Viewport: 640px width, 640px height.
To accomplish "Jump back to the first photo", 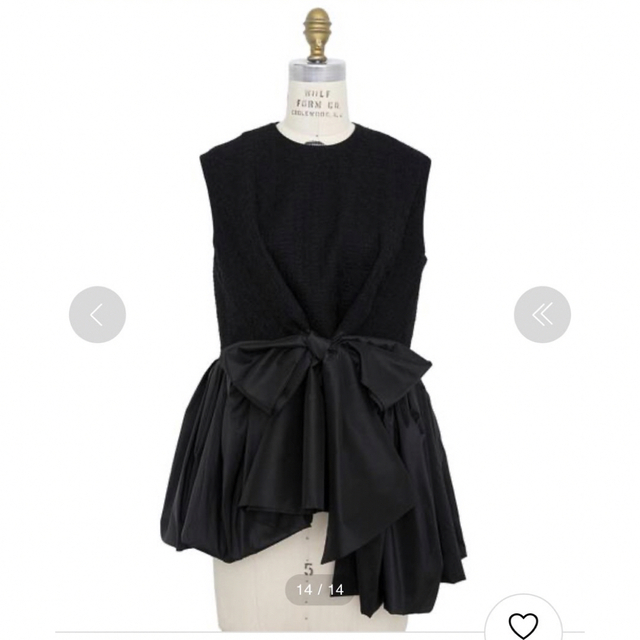I will [542, 315].
